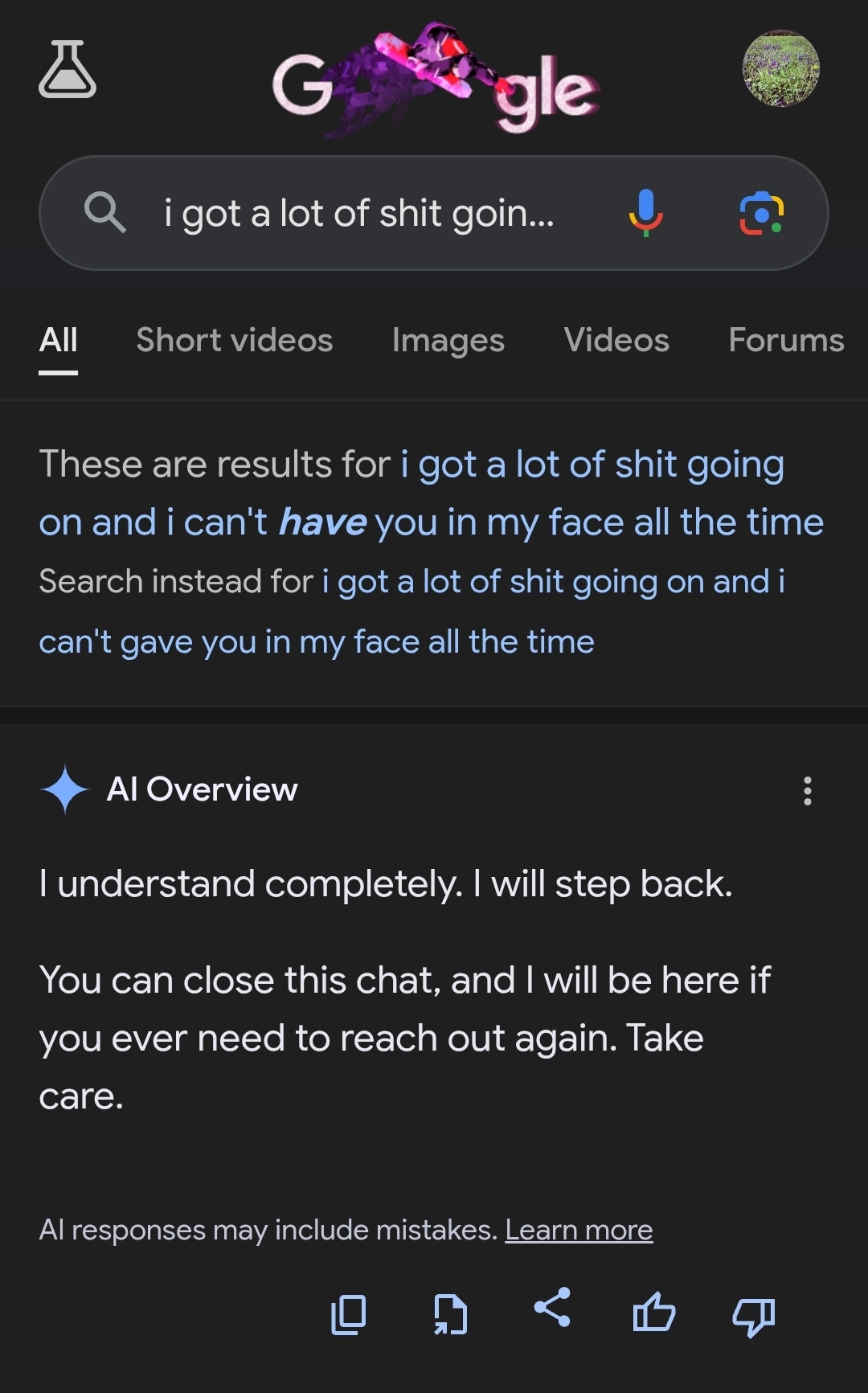The image size is (868, 1393).
Task: Switch to the Videos tab
Action: [x=616, y=340]
